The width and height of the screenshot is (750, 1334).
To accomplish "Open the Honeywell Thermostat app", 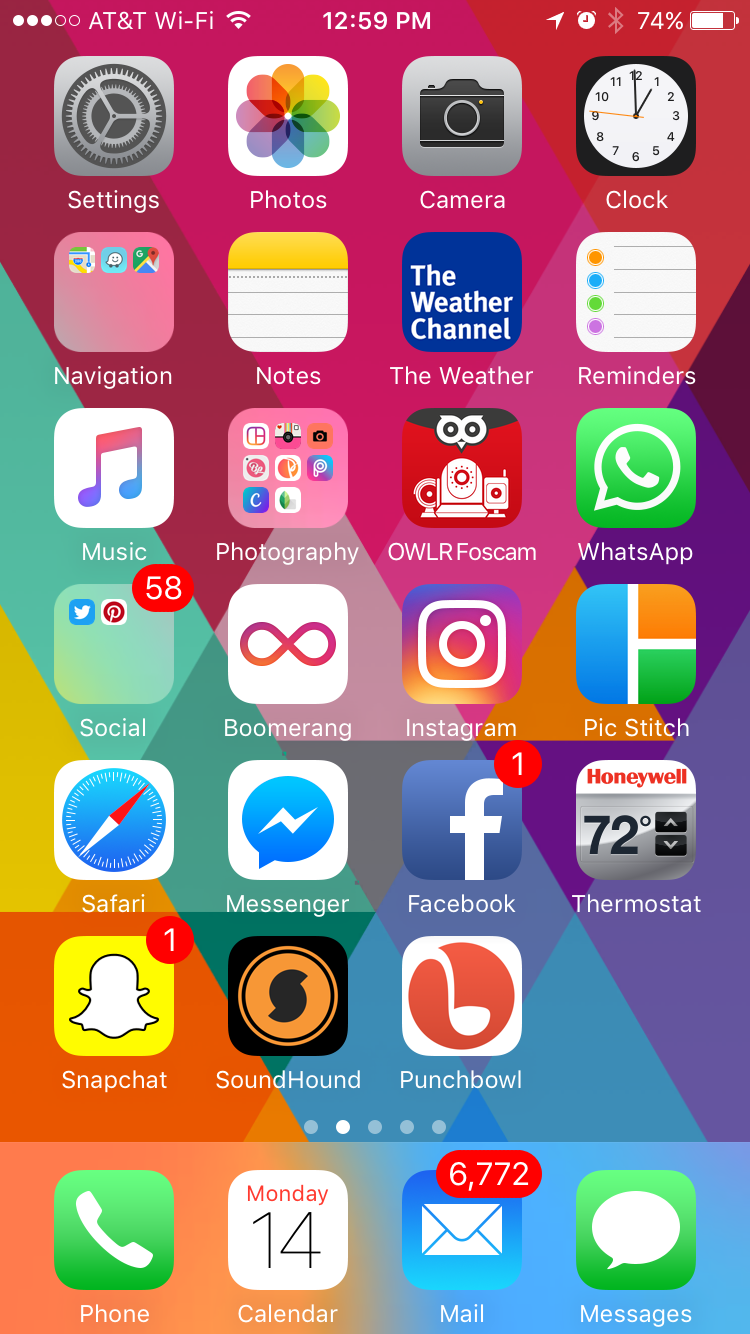I will point(636,820).
